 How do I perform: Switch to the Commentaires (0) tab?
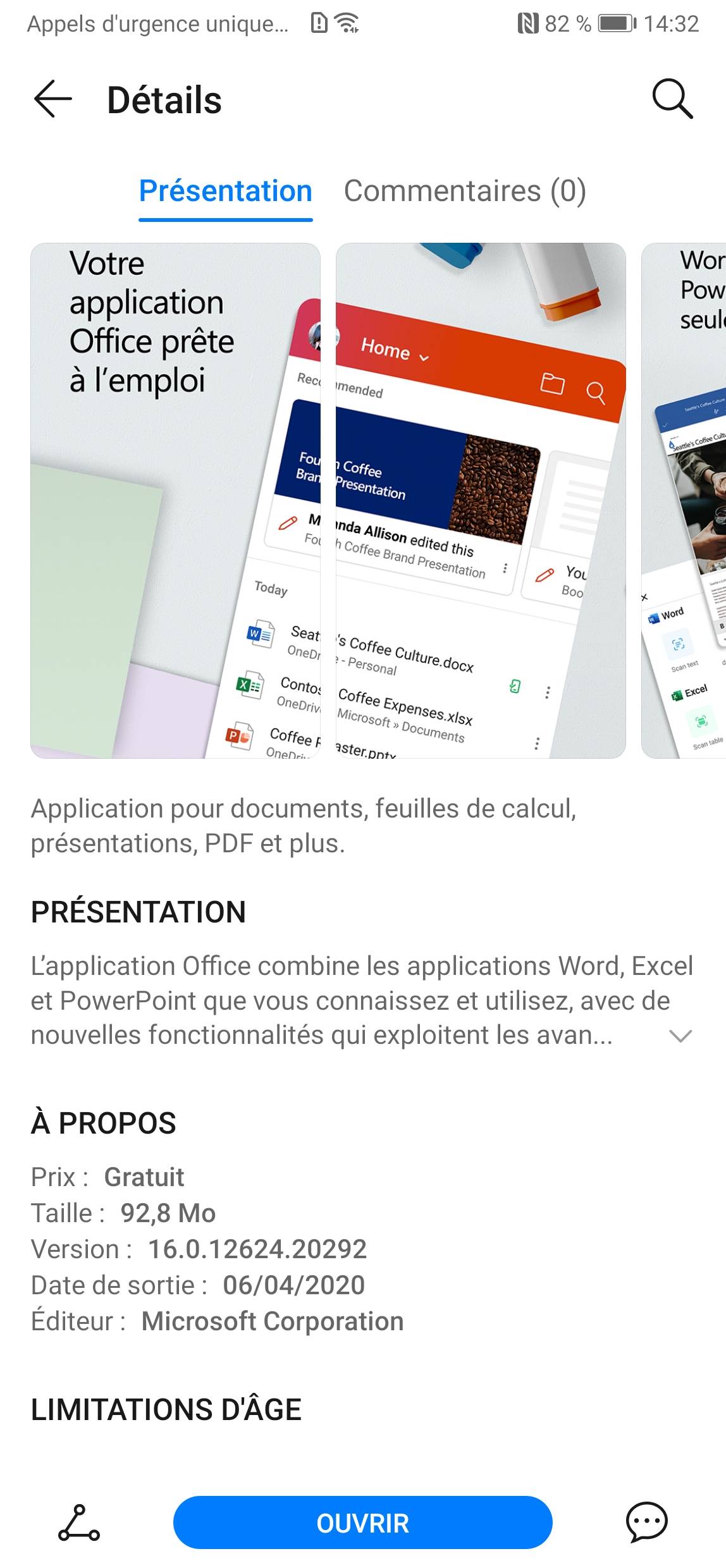[x=465, y=191]
